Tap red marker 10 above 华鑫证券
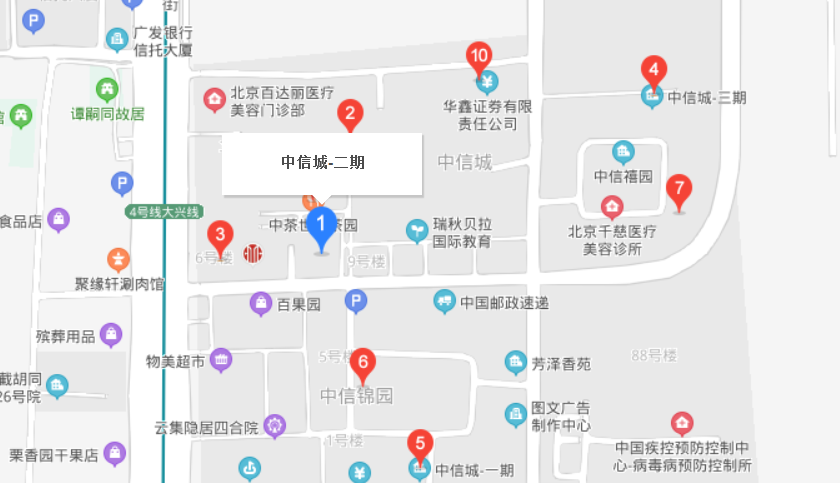Viewport: 840px width, 483px height. (x=480, y=55)
